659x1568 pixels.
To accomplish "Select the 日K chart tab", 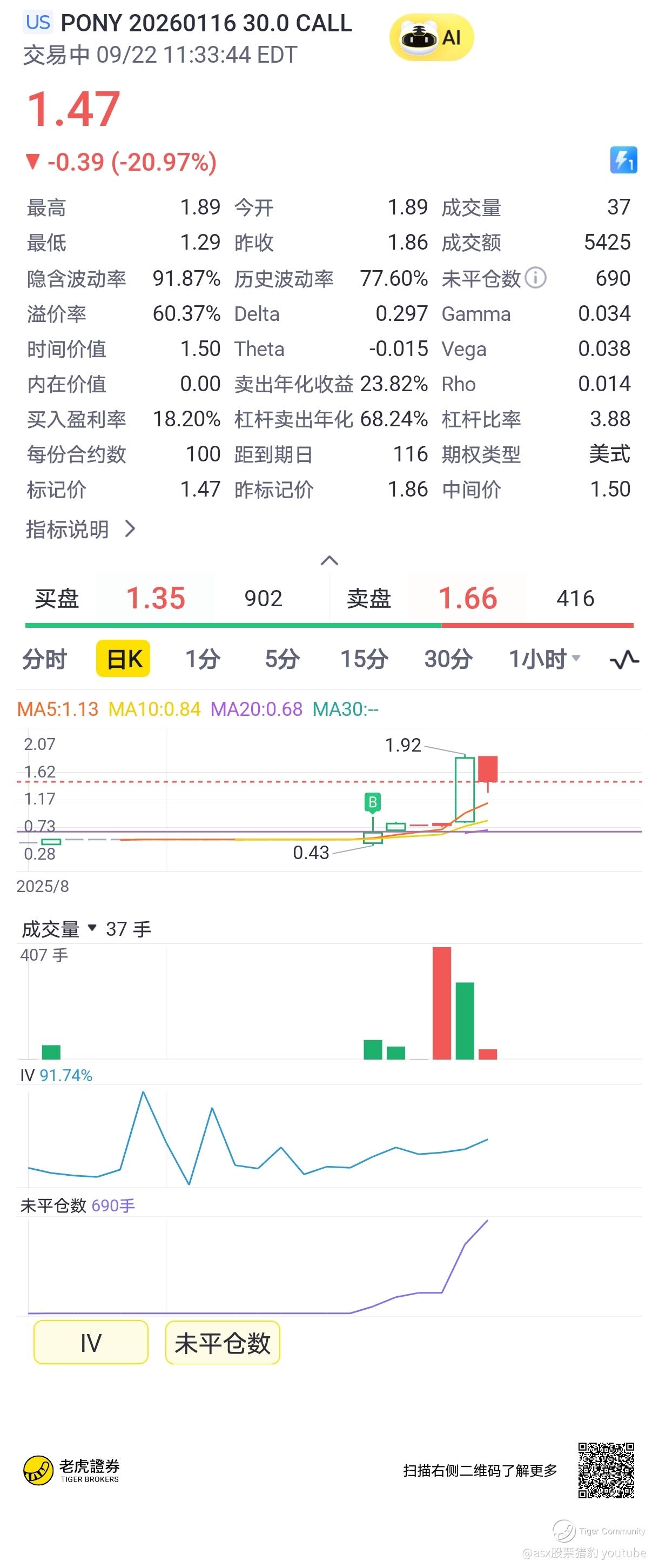I will pos(124,659).
